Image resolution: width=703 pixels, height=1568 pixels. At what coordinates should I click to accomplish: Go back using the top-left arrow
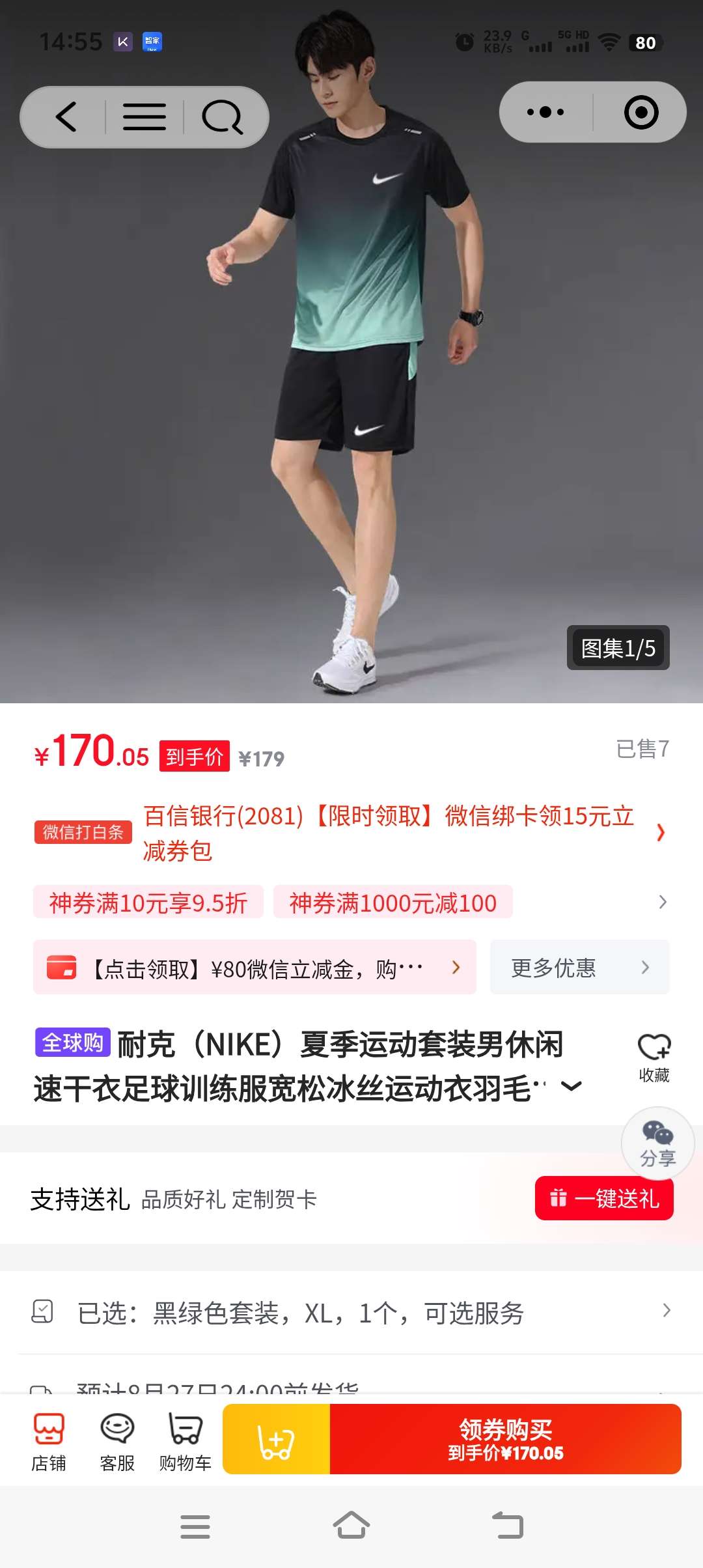[x=66, y=117]
